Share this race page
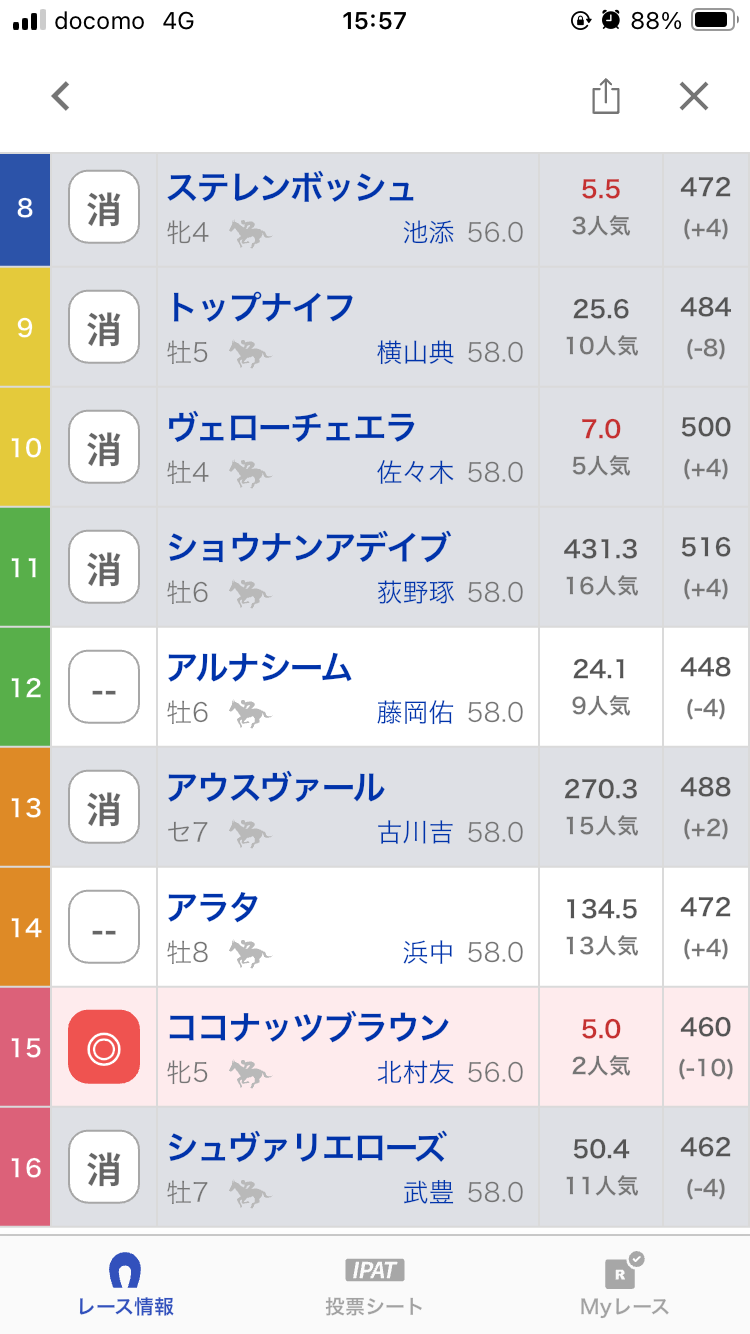The width and height of the screenshot is (750, 1334). [605, 96]
